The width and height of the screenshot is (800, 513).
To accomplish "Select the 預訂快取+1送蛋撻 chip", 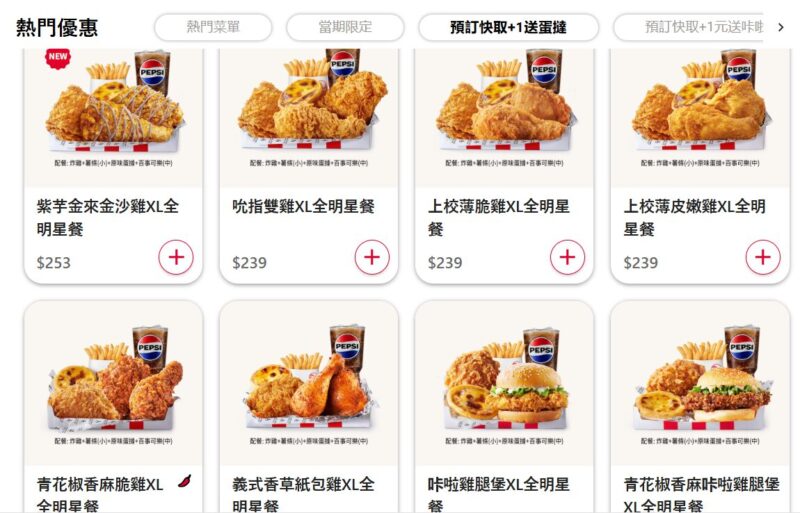I will [508, 27].
